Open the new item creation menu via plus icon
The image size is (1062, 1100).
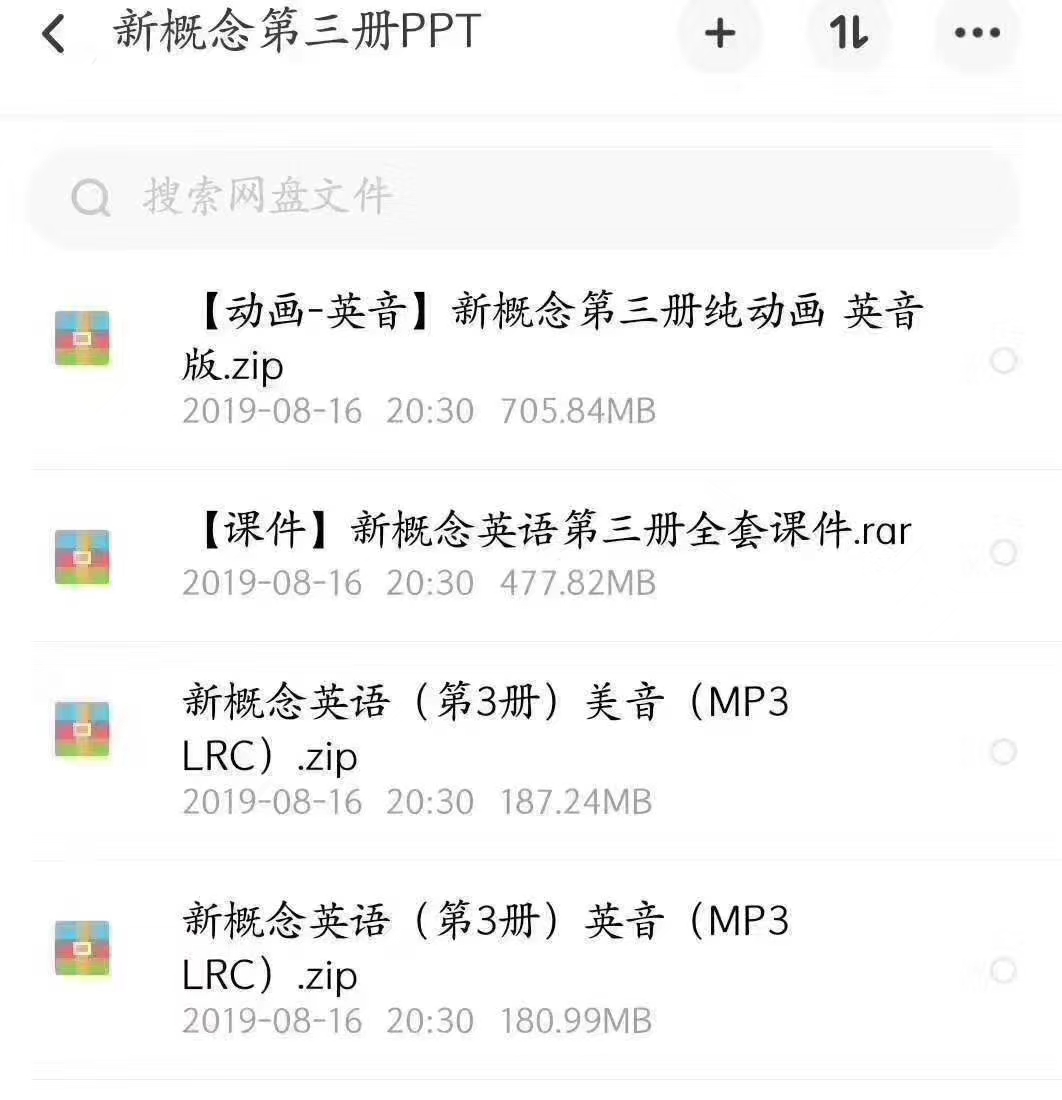tap(720, 33)
